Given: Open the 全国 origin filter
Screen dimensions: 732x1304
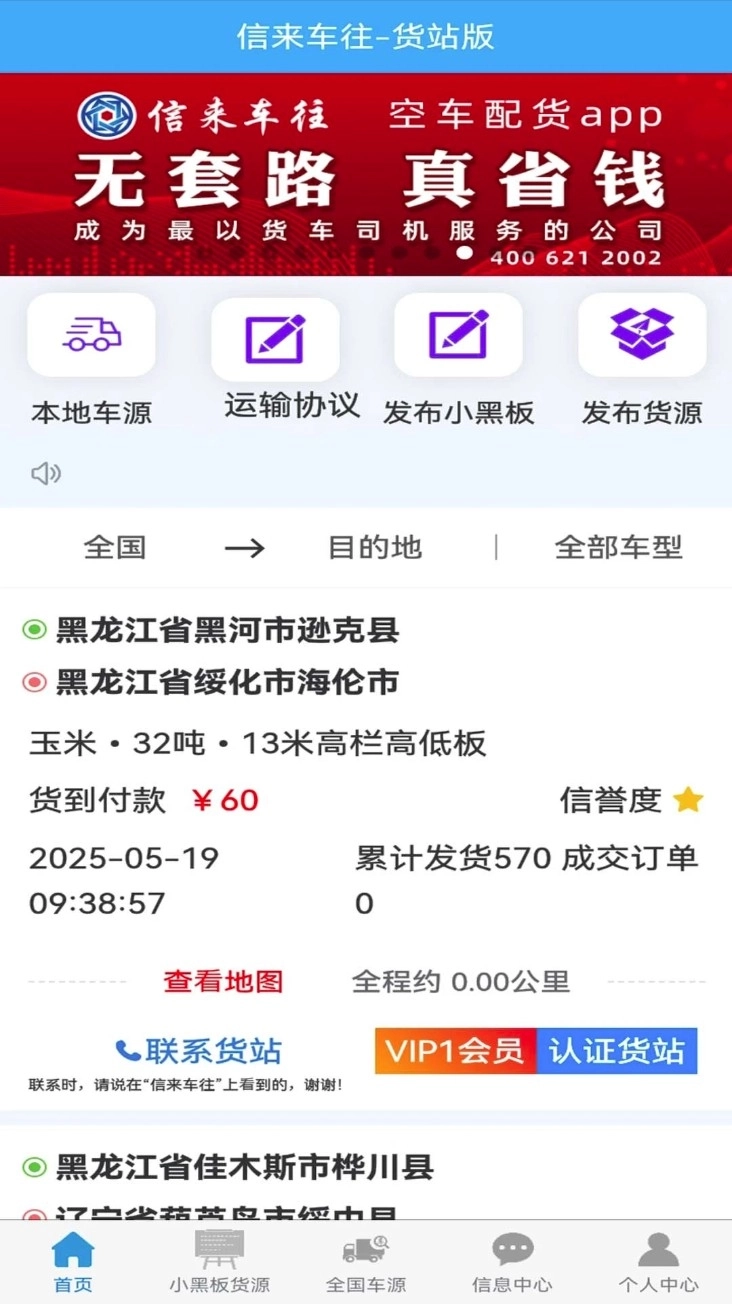Looking at the screenshot, I should pyautogui.click(x=115, y=547).
